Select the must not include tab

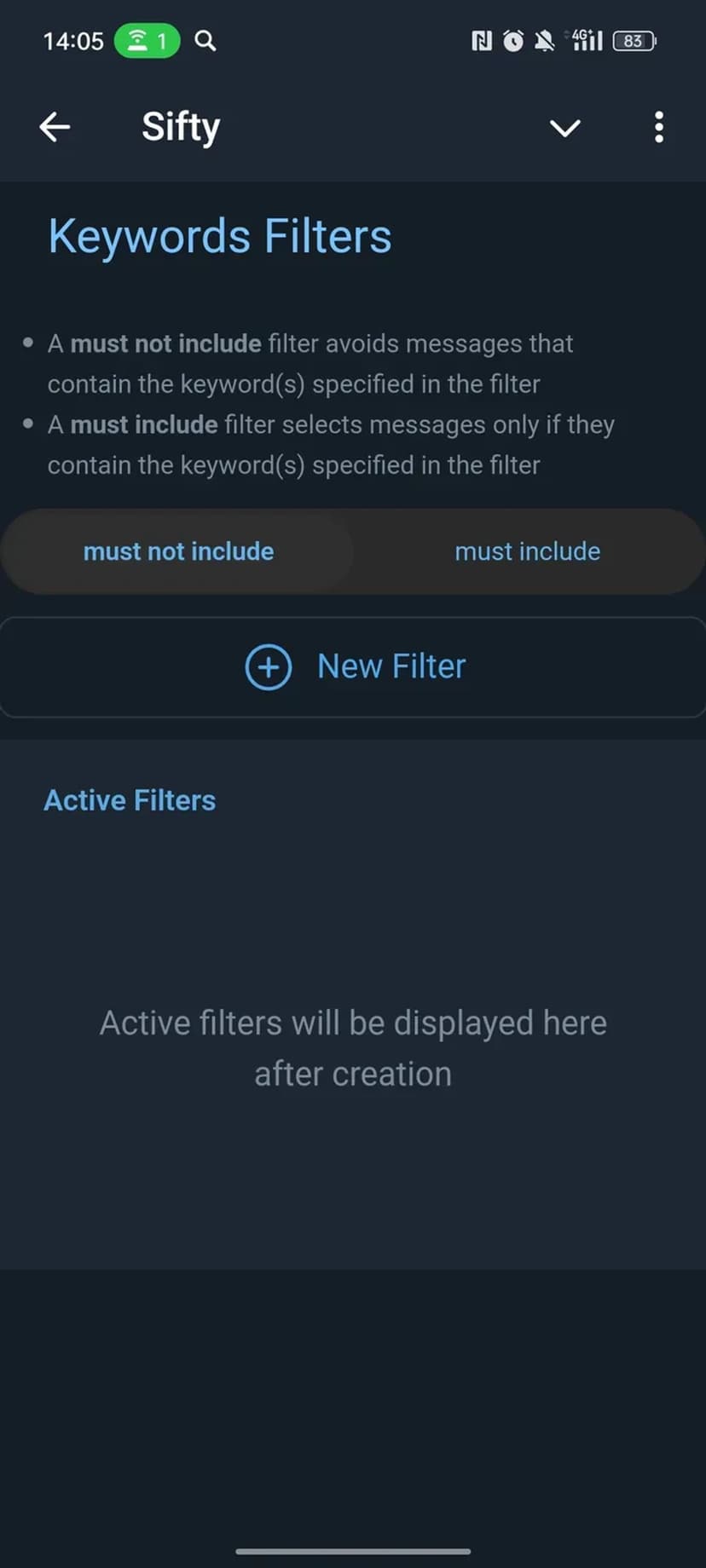[178, 551]
